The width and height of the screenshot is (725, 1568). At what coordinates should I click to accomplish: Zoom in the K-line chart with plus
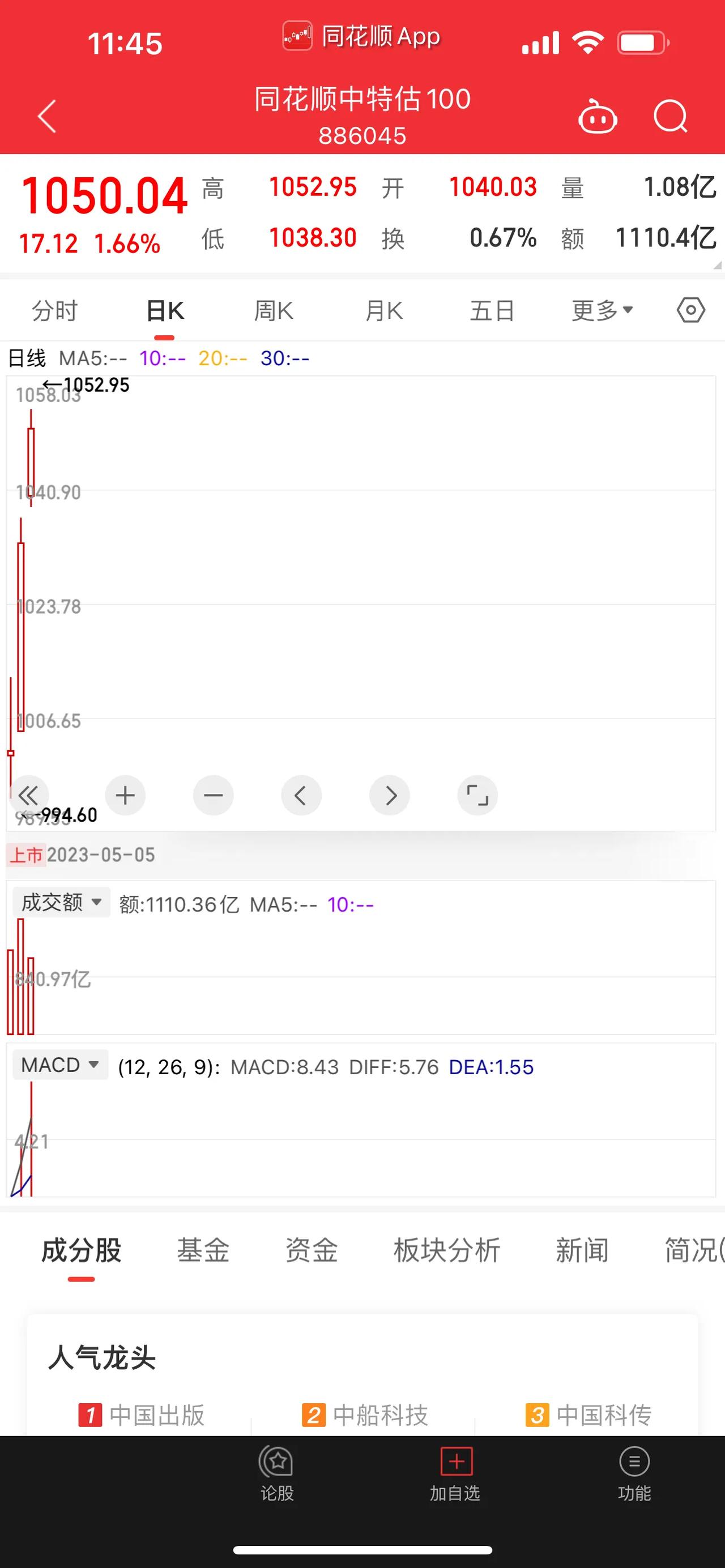tap(125, 795)
